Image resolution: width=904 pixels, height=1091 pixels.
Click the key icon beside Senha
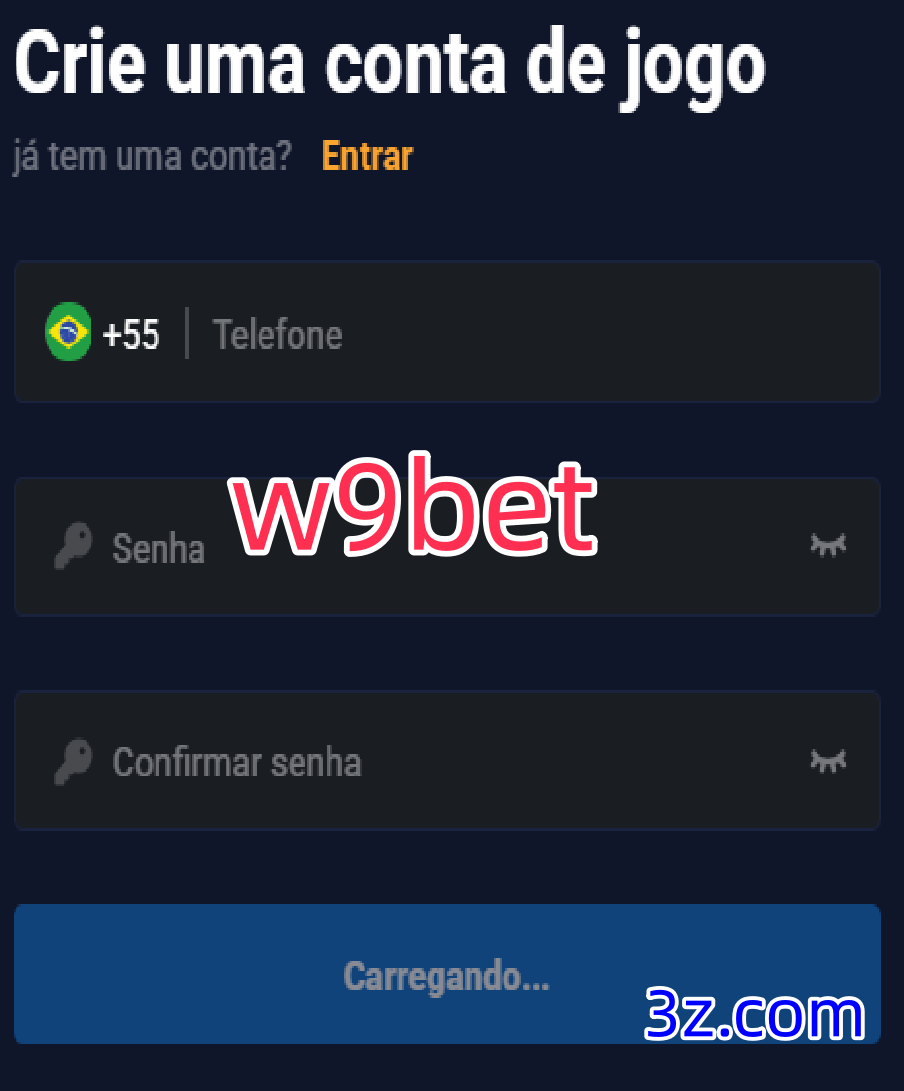71,547
